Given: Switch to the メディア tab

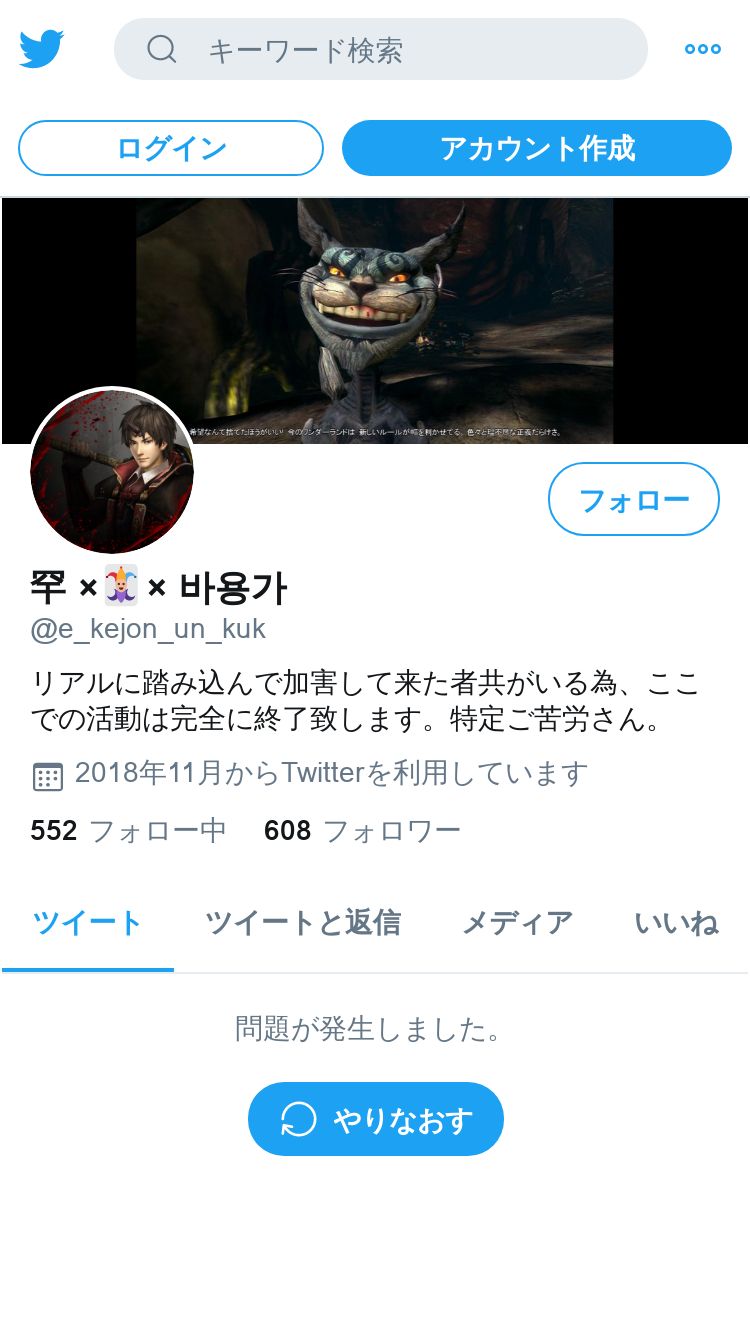Looking at the screenshot, I should click(517, 923).
